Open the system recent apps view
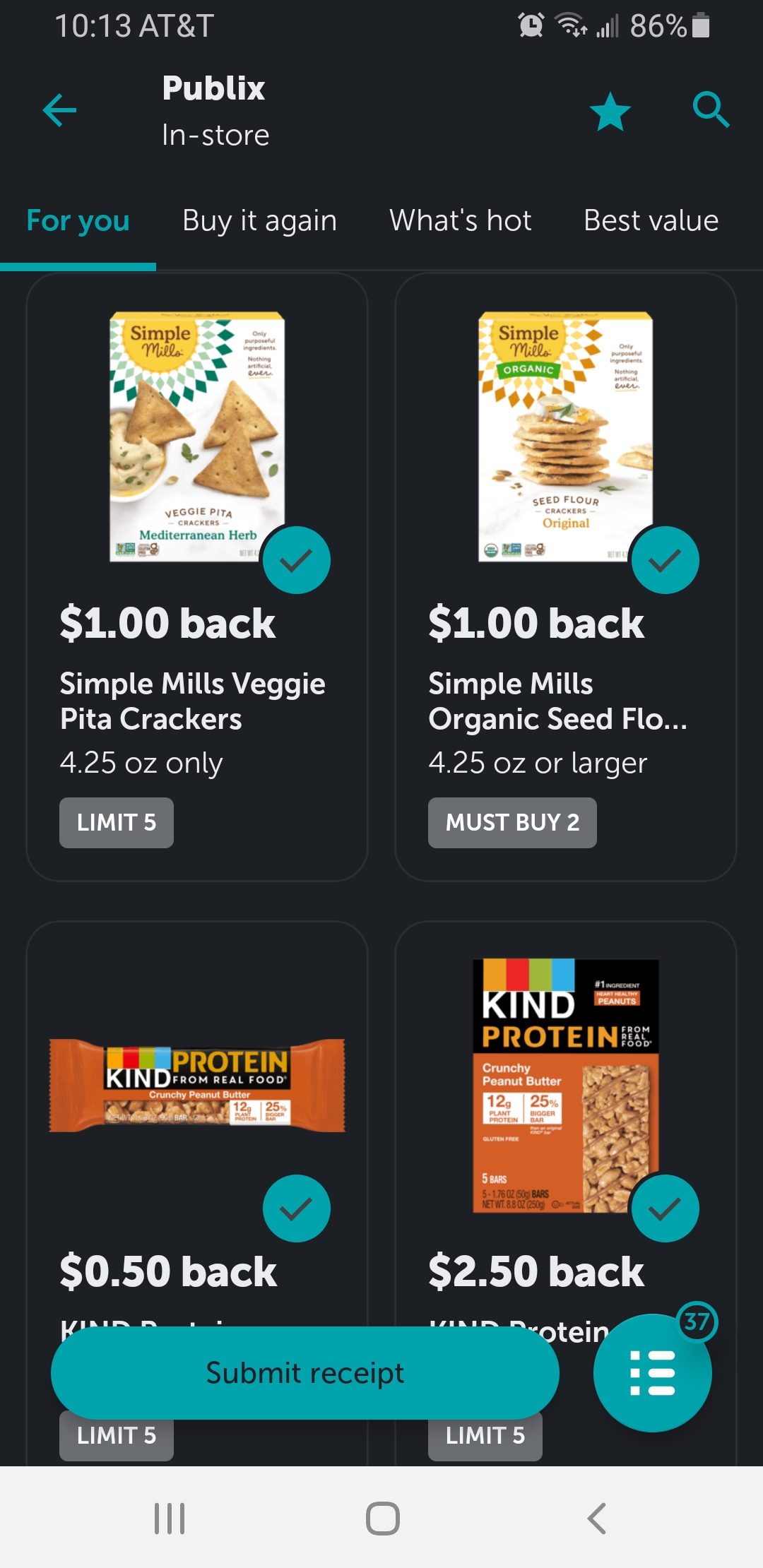This screenshot has width=763, height=1568. [x=170, y=1518]
